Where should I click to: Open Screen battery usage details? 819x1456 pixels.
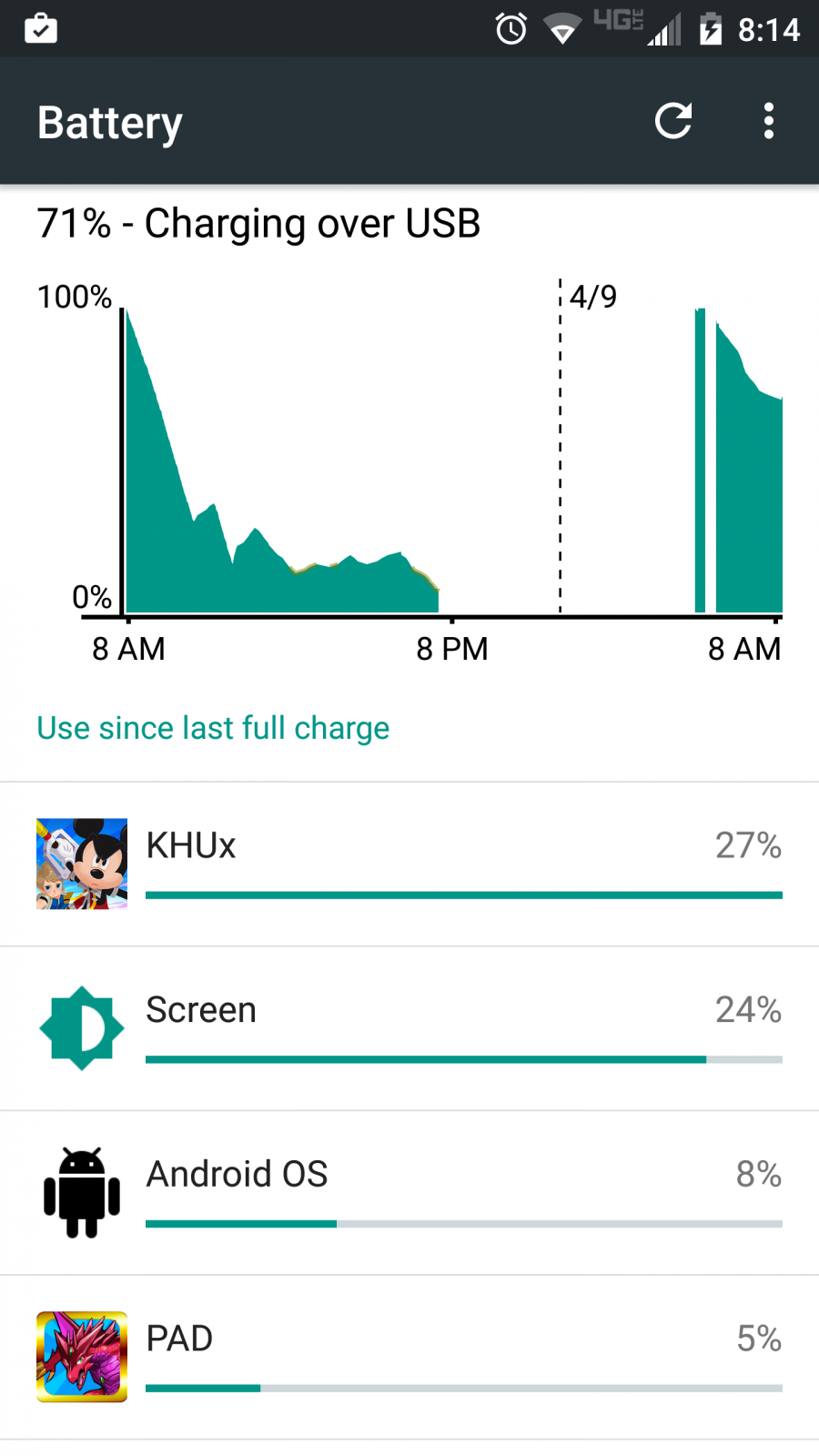409,1028
